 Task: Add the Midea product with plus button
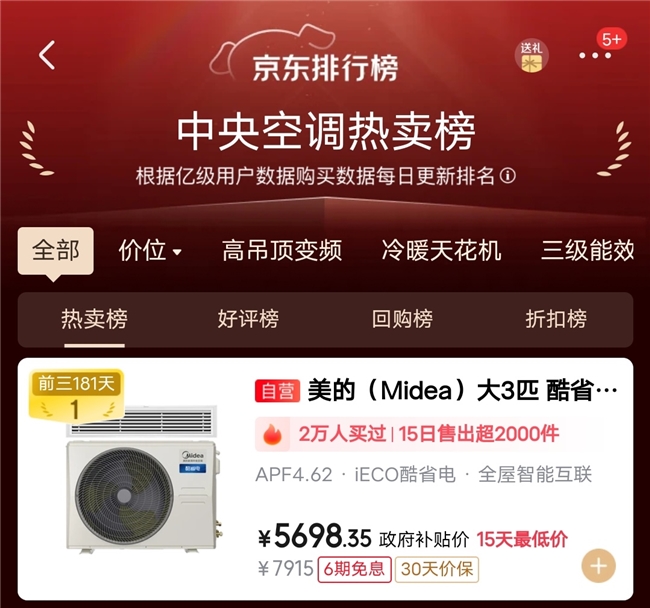tap(598, 566)
